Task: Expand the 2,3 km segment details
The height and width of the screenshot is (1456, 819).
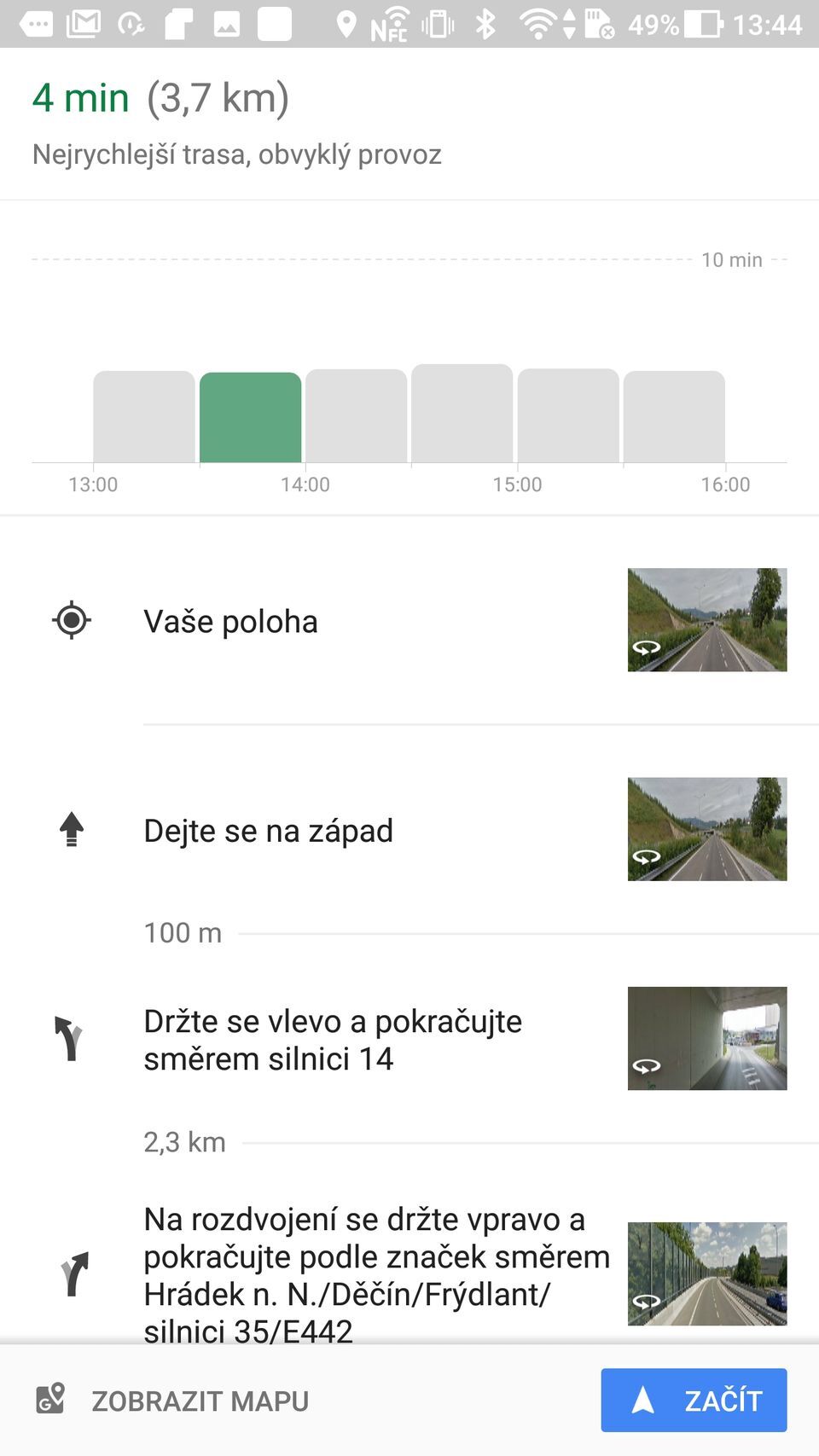Action: click(x=183, y=1141)
